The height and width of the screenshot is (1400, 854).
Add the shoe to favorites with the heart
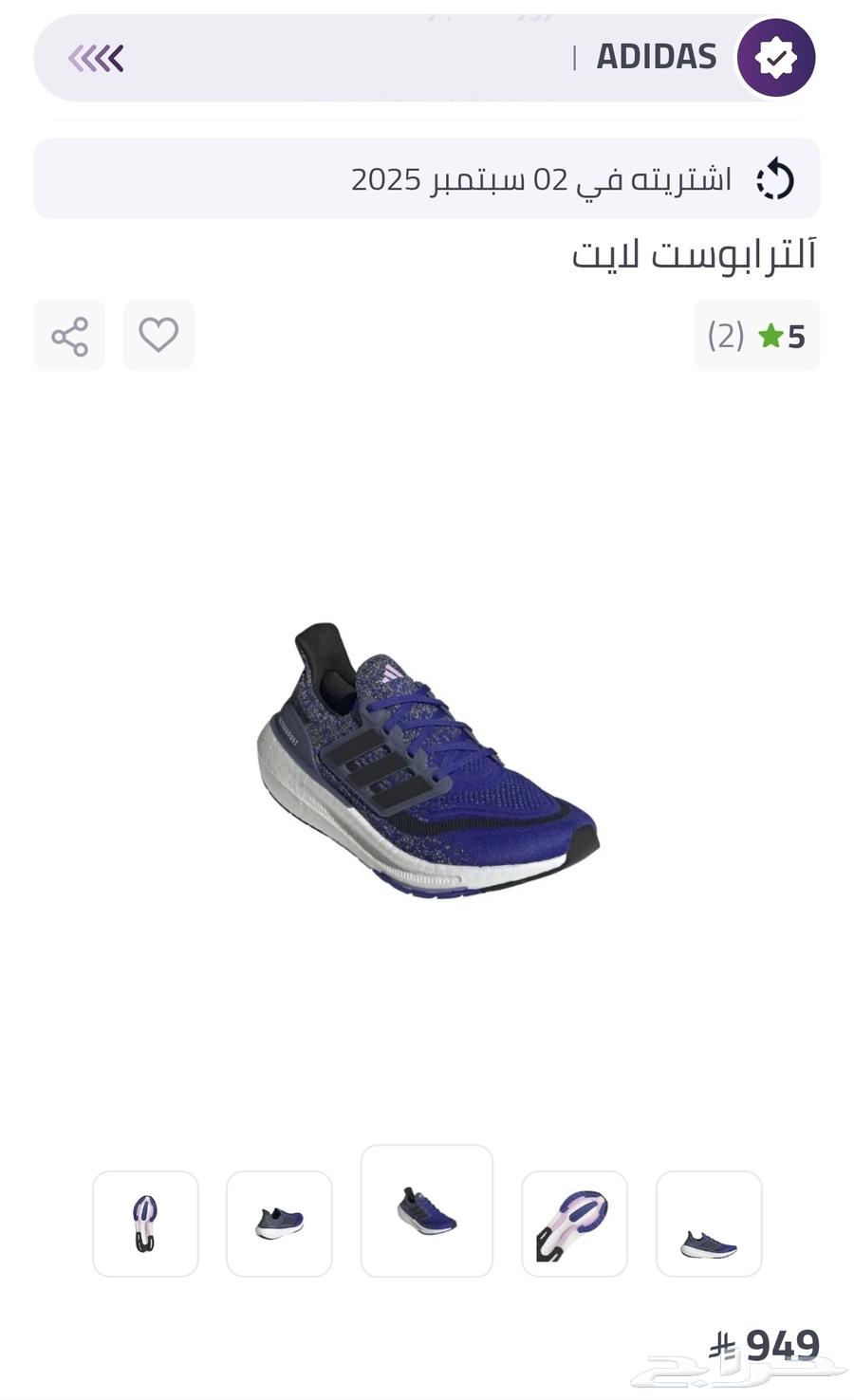[x=158, y=336]
